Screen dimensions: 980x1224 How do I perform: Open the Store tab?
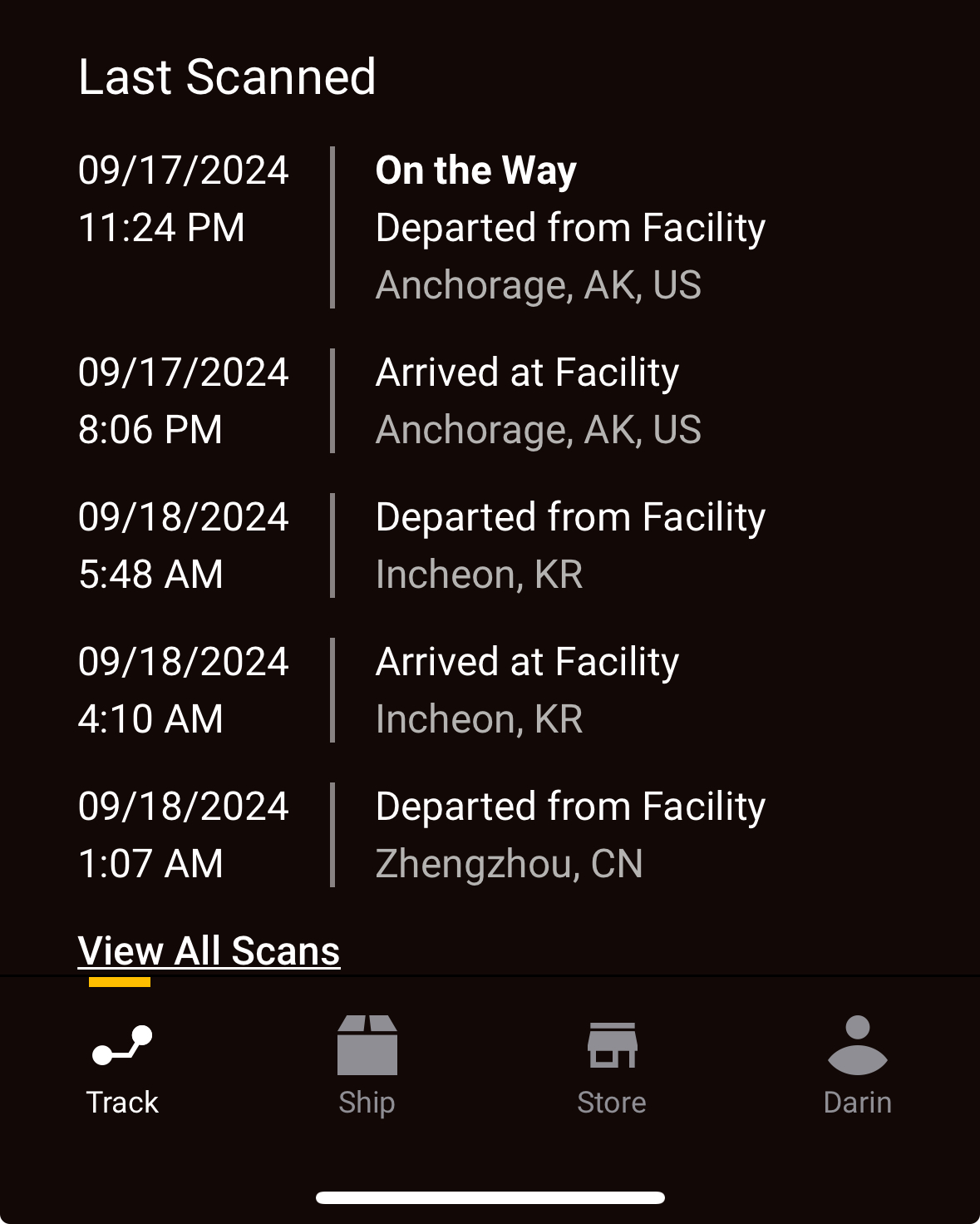coord(612,1066)
